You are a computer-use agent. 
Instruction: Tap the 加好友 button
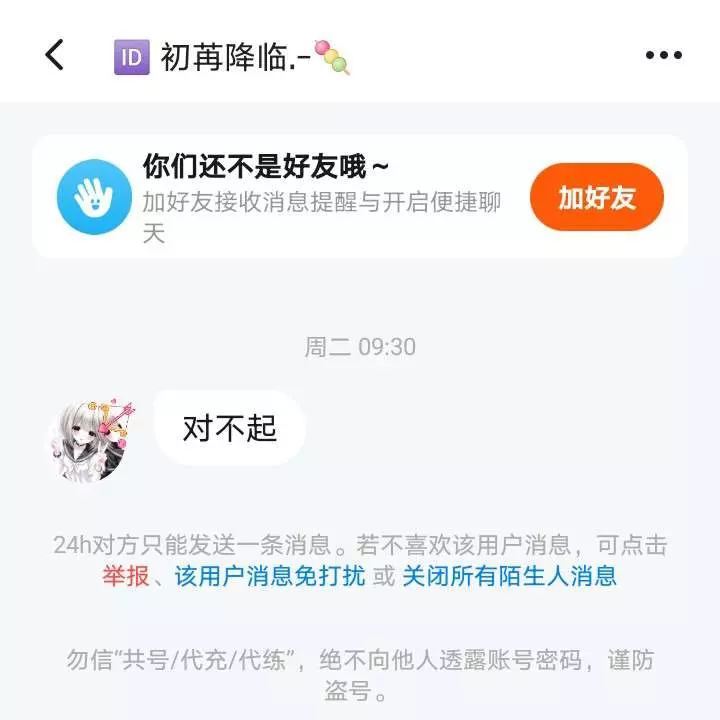596,197
